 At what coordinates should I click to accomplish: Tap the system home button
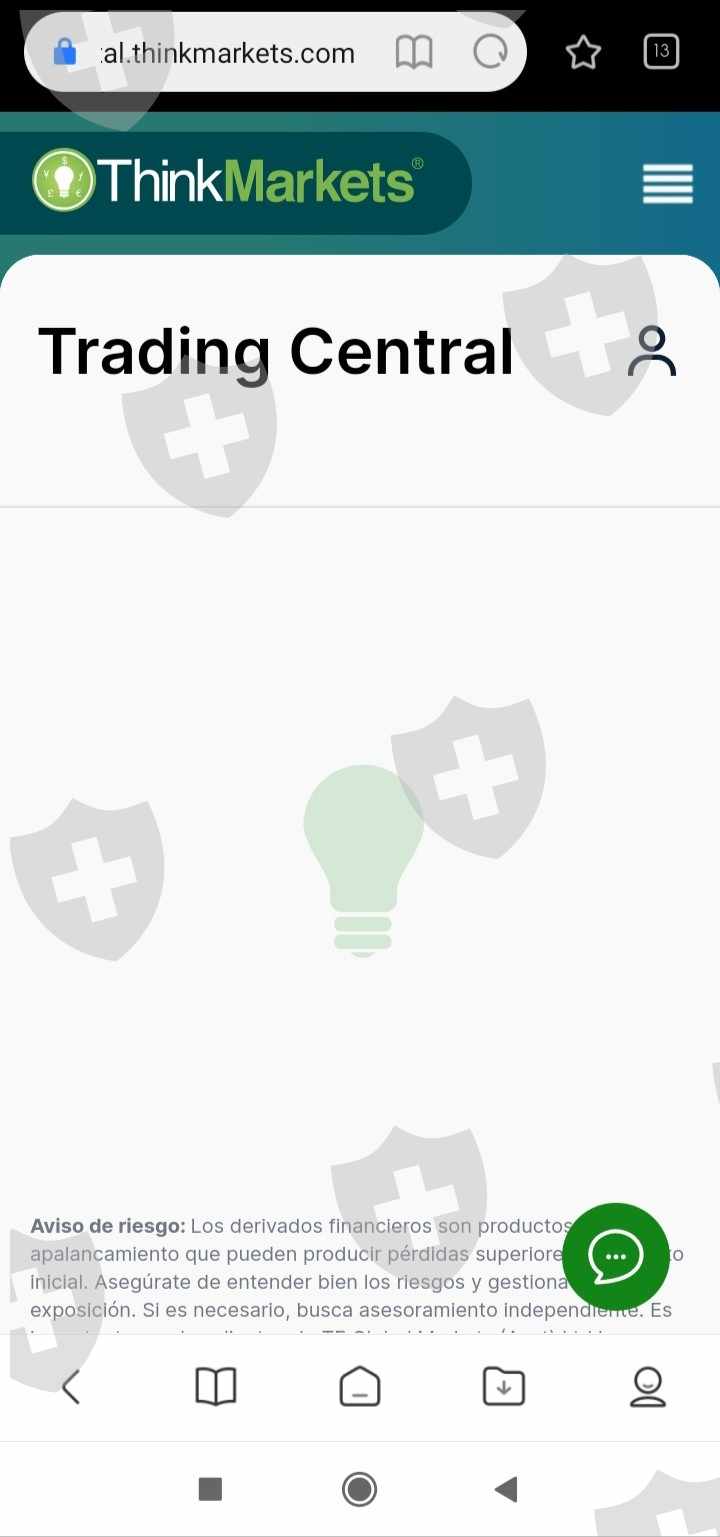pyautogui.click(x=360, y=1489)
